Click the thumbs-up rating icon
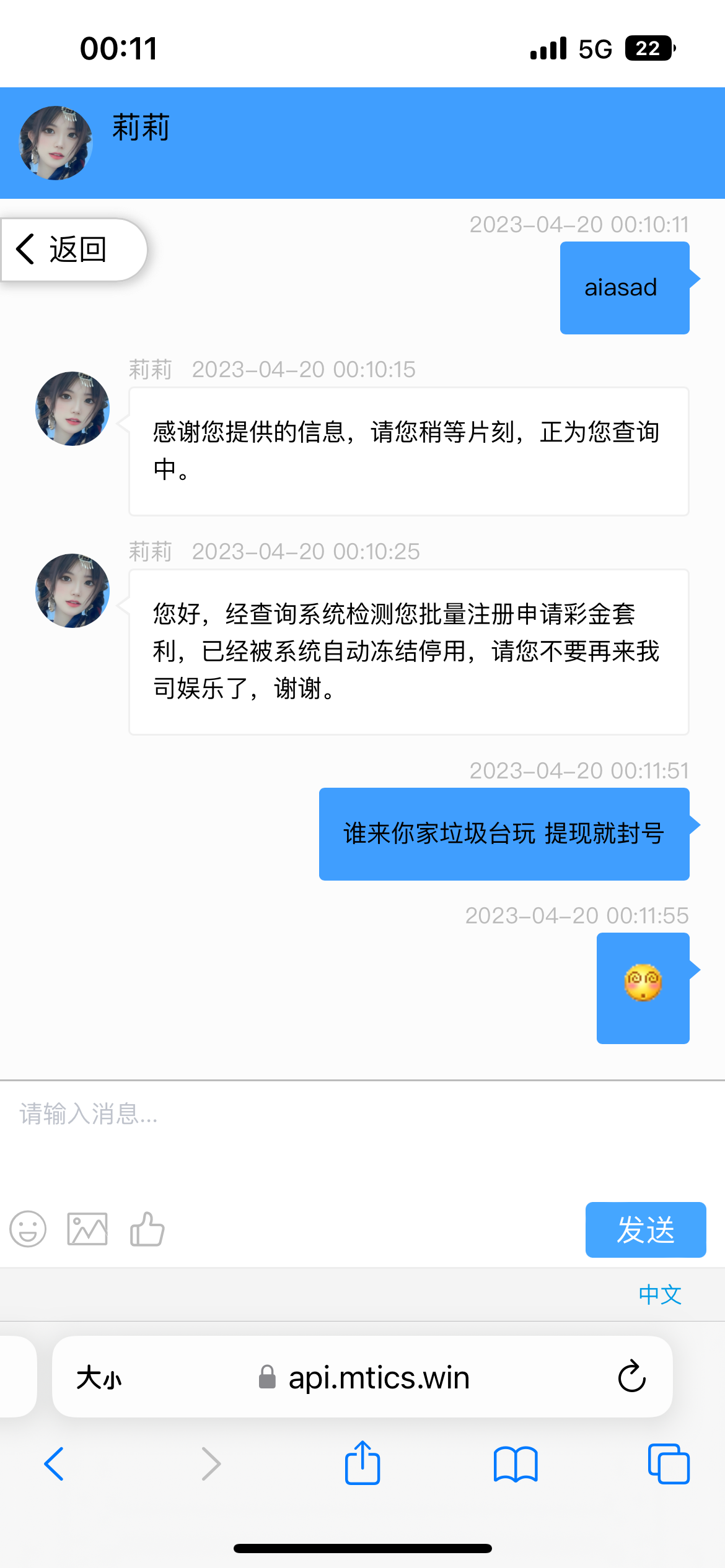The image size is (725, 1568). click(146, 1230)
